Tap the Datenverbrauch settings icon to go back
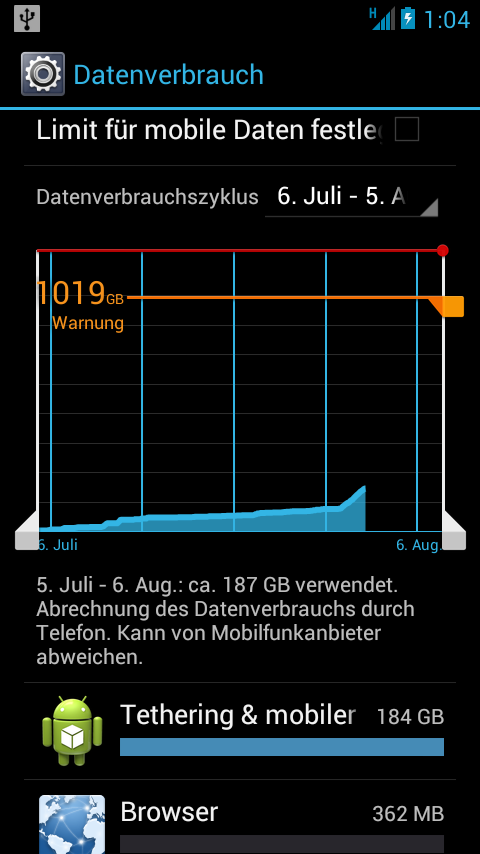480x854 pixels. (42, 75)
